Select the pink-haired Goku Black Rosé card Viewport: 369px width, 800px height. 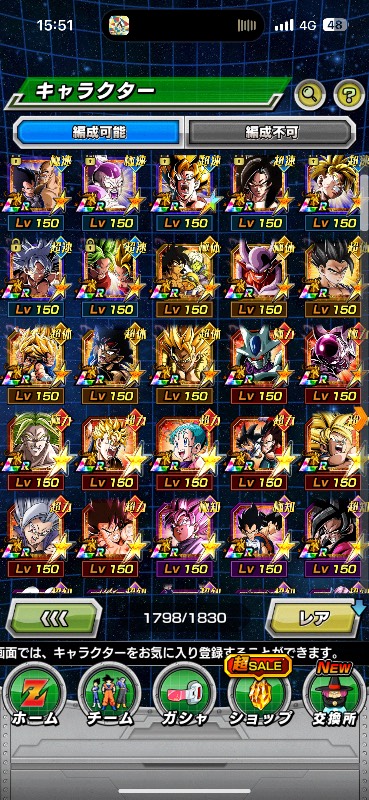tap(184, 537)
